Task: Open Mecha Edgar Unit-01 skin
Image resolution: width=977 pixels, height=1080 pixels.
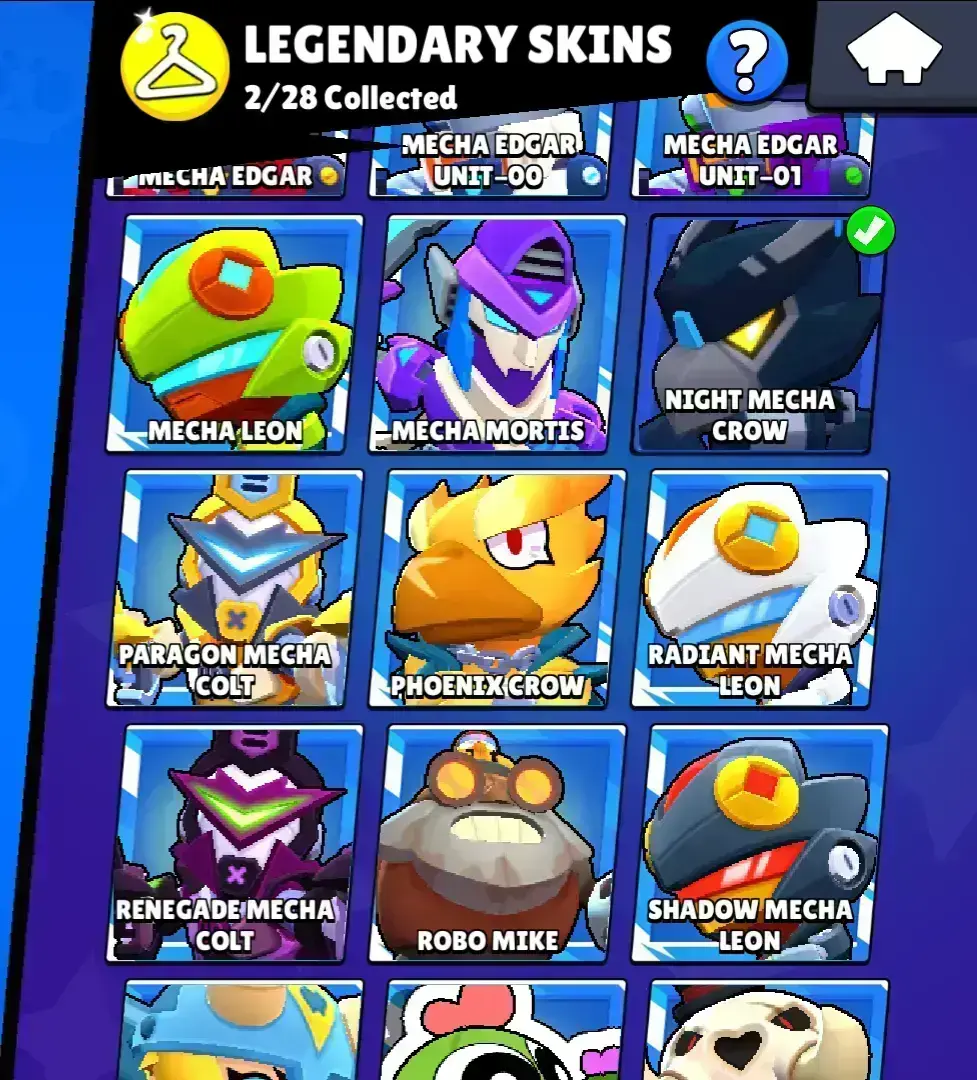Action: point(752,160)
